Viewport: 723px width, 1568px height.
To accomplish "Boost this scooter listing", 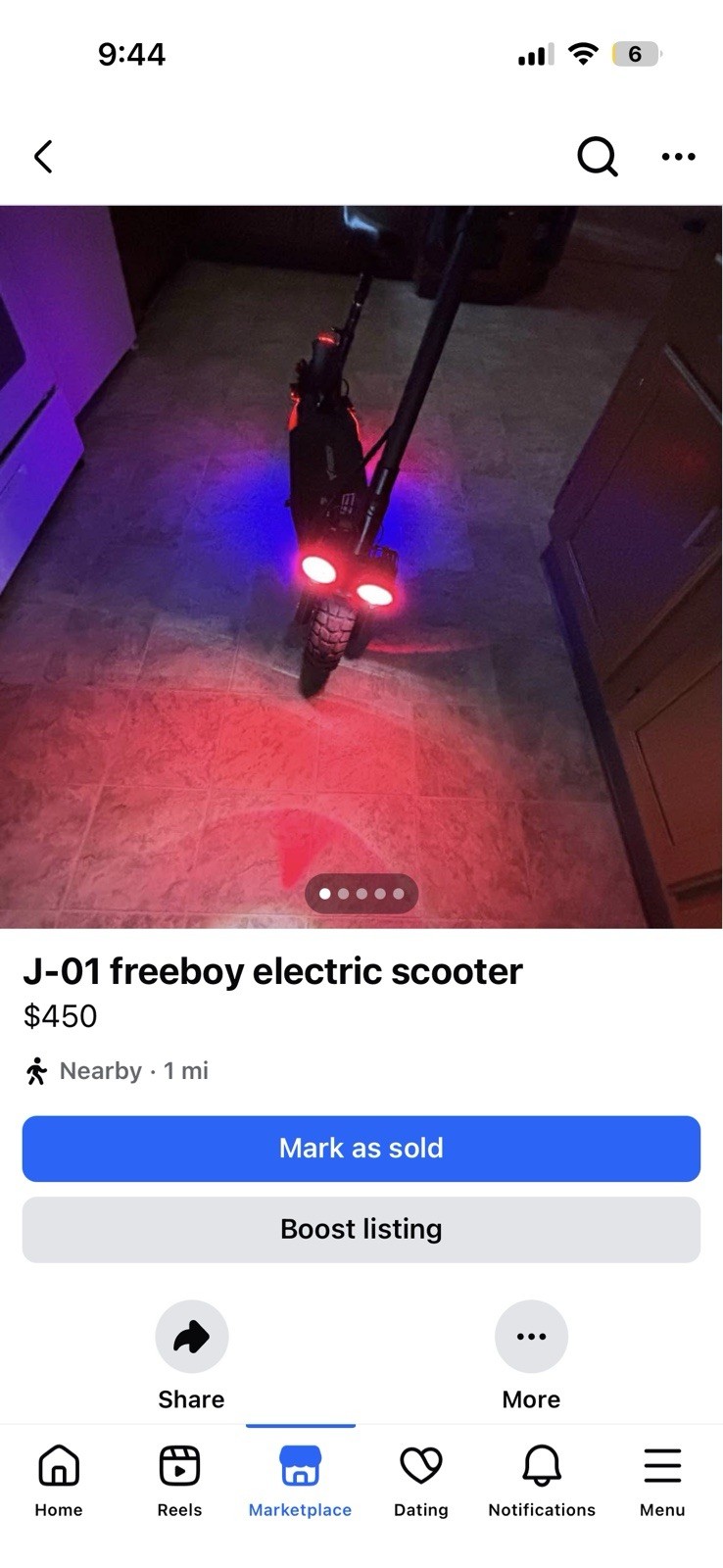I will (361, 1229).
